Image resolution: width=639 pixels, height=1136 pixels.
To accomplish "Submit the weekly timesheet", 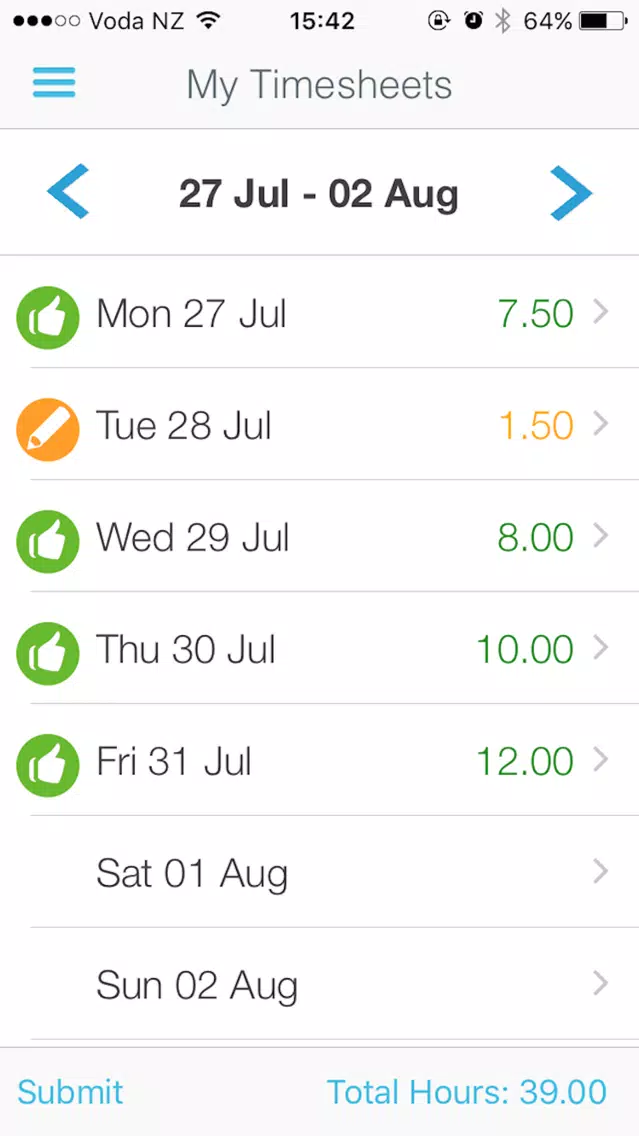I will click(x=70, y=1091).
